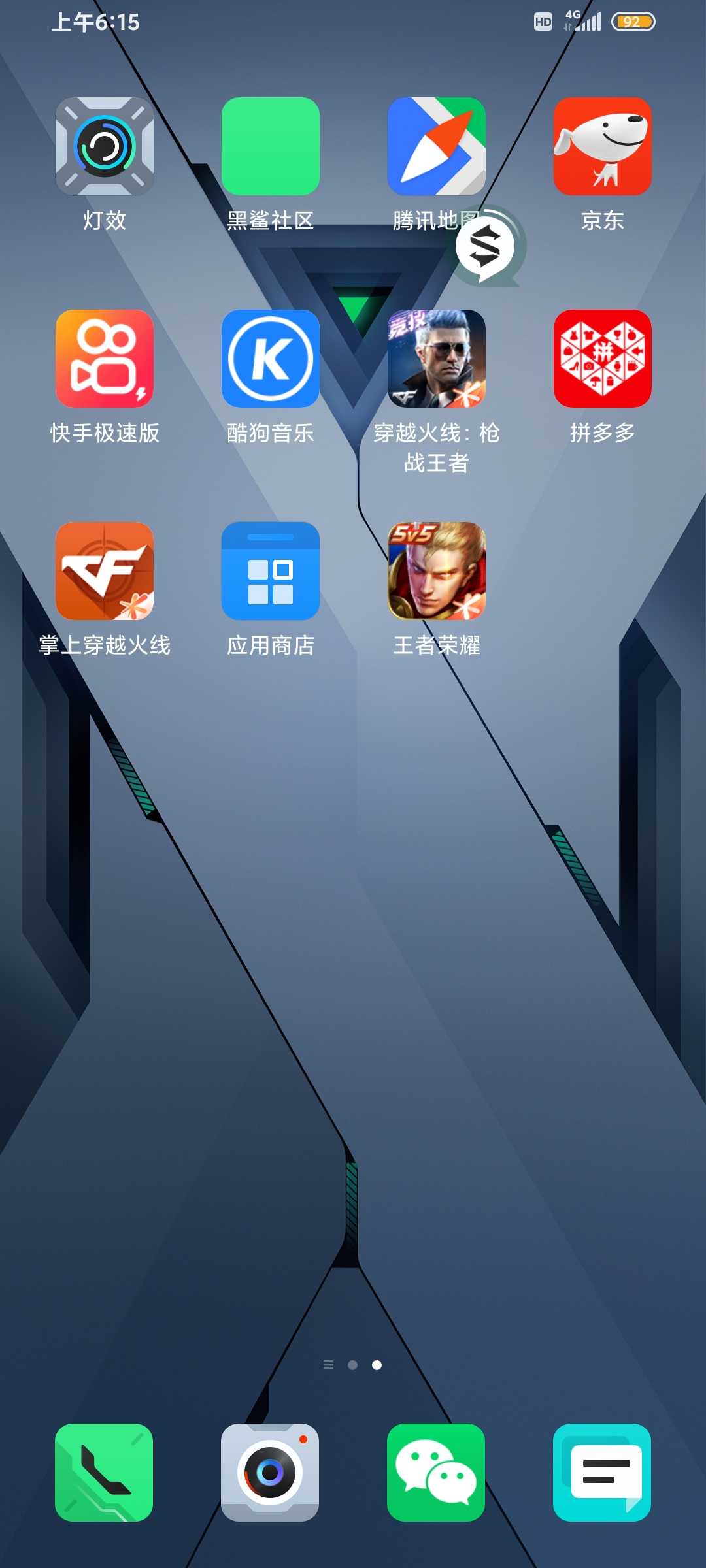Viewport: 706px width, 1568px height.
Task: Launch WeChat from the dock
Action: 436,1472
